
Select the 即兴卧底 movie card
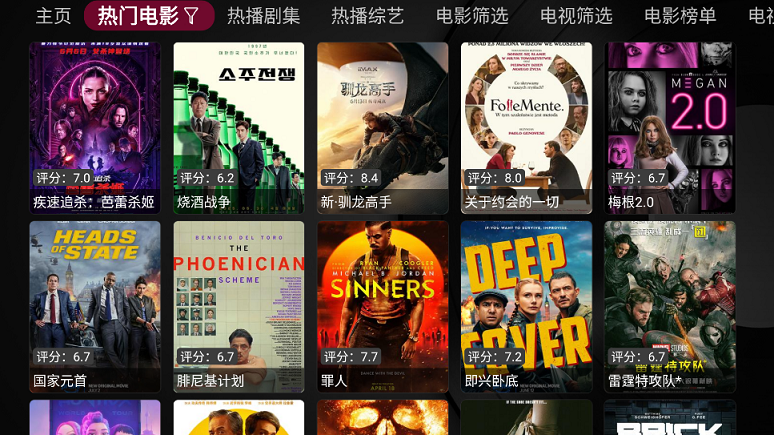click(527, 306)
